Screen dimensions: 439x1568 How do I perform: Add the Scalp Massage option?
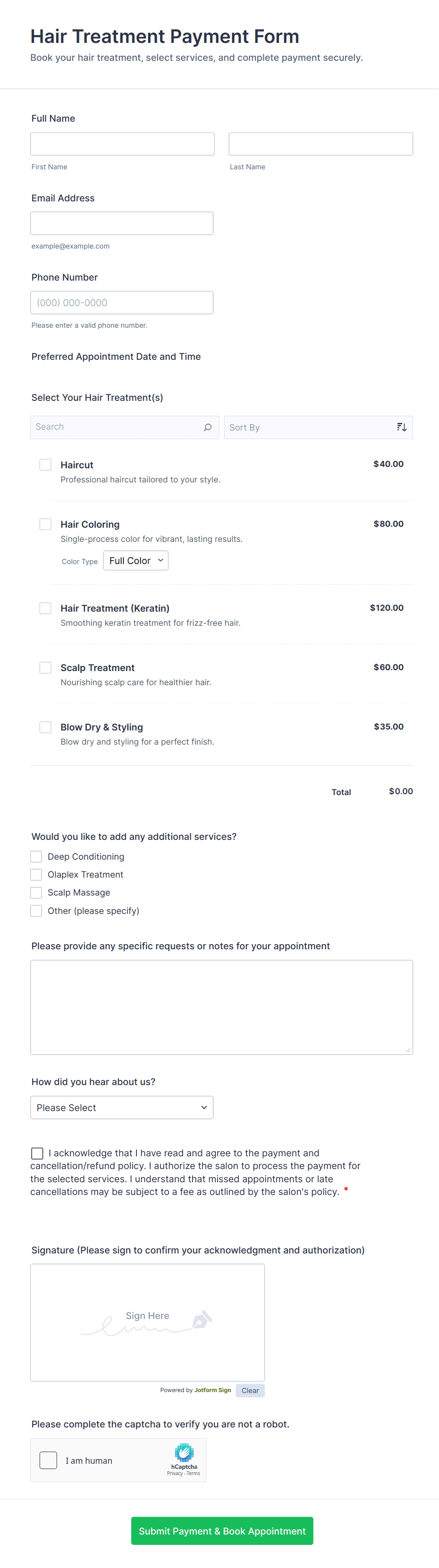[36, 892]
